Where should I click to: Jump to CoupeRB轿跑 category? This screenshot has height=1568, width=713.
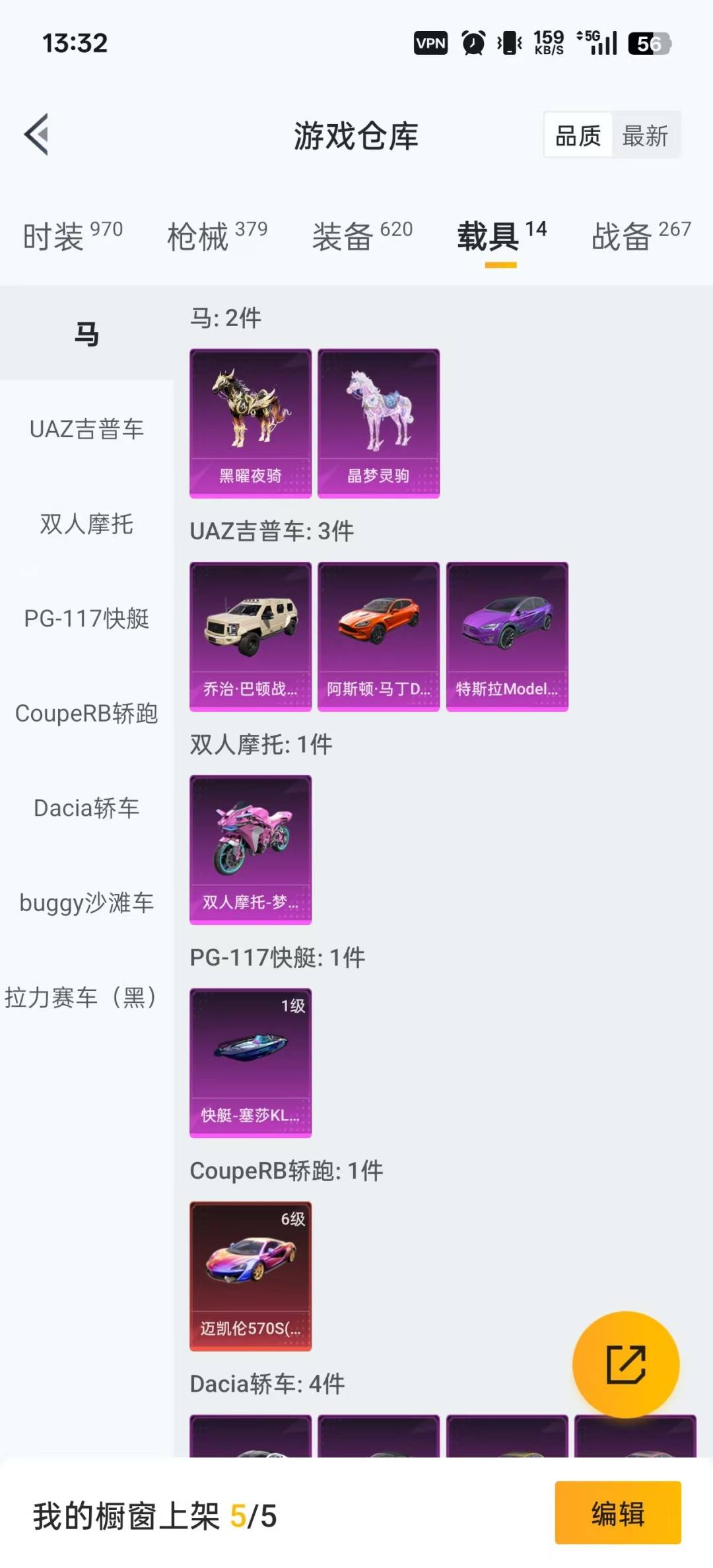86,714
